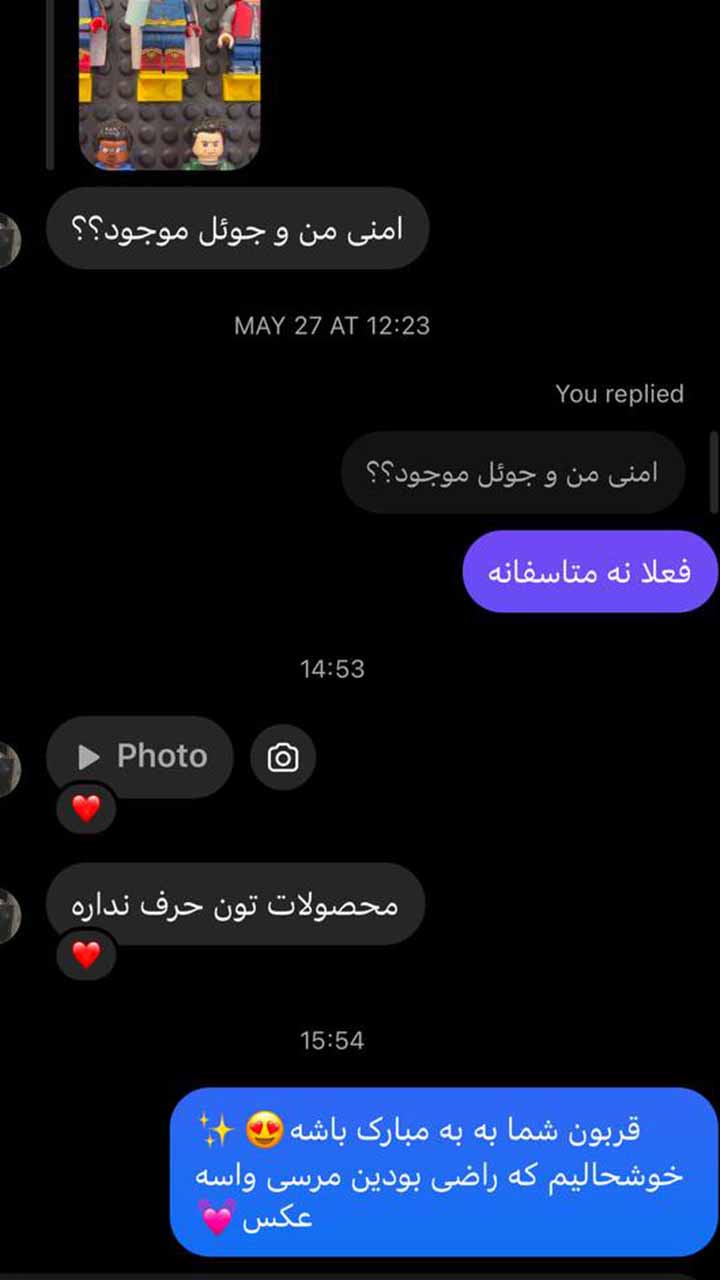Screen dimensions: 720x1280
Task: Tap the camera icon next to Photo
Action: click(x=283, y=758)
